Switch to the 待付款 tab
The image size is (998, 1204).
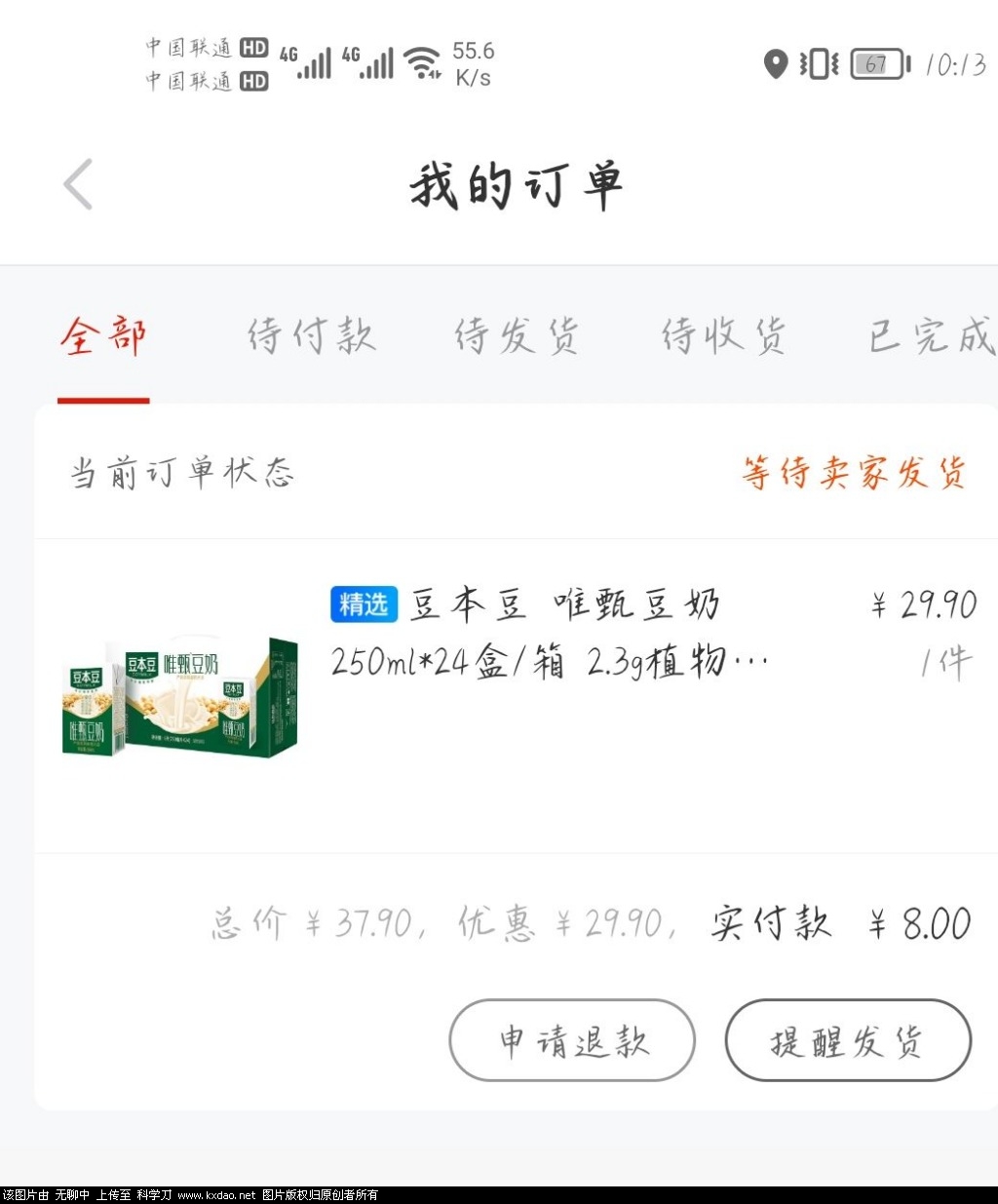pos(311,337)
